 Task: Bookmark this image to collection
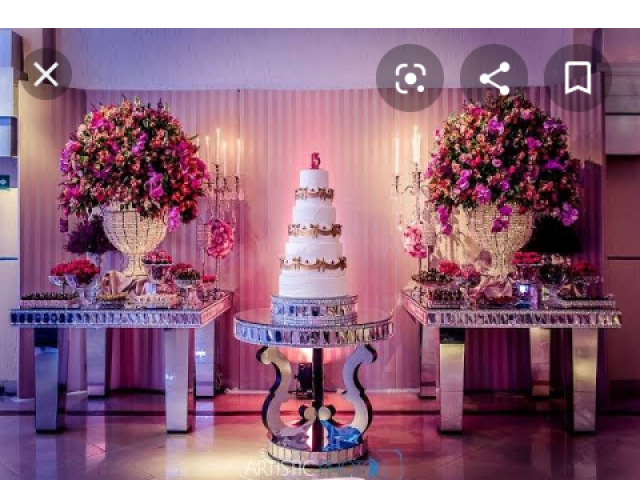[577, 78]
